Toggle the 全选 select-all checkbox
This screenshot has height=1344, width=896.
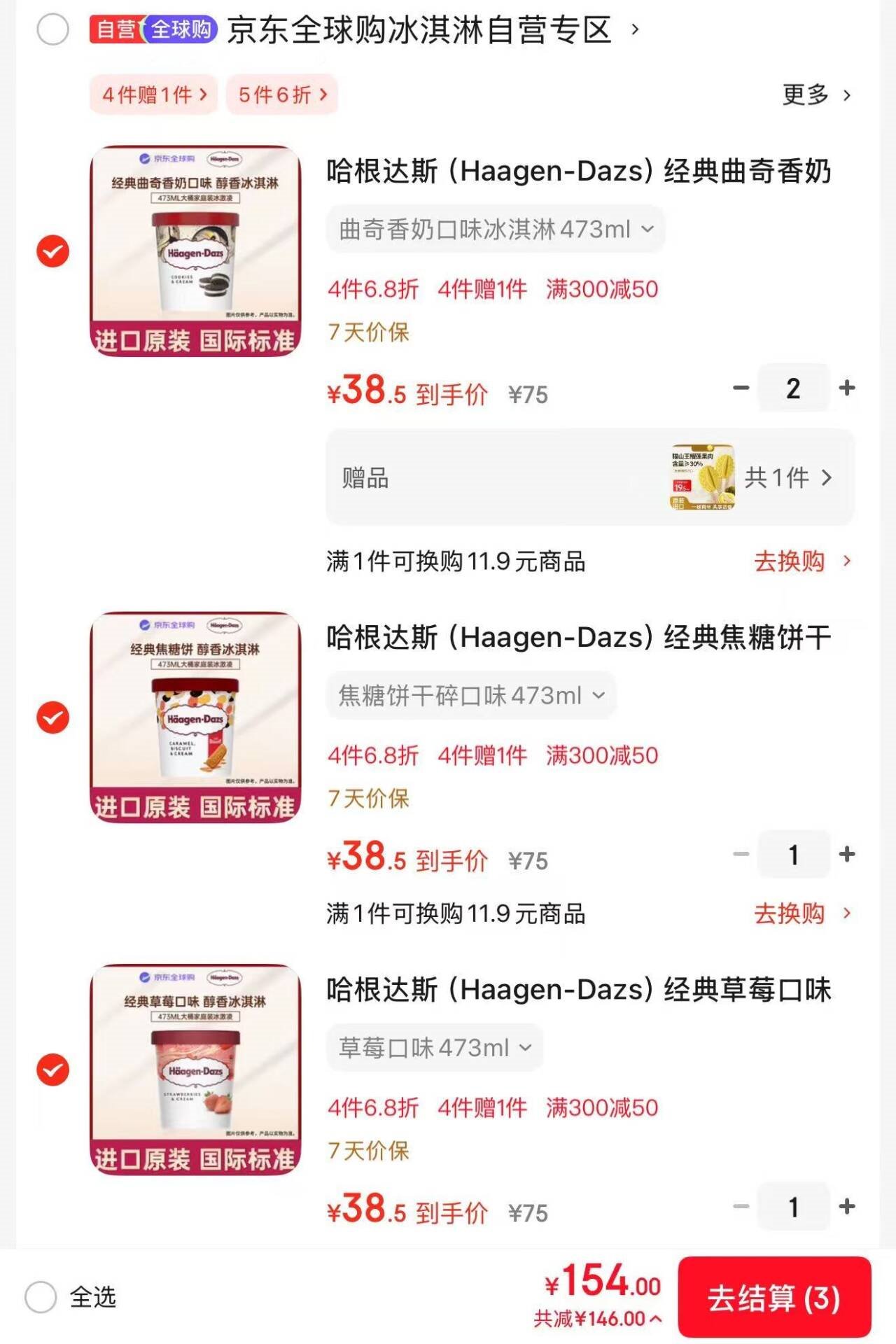coord(41,1297)
